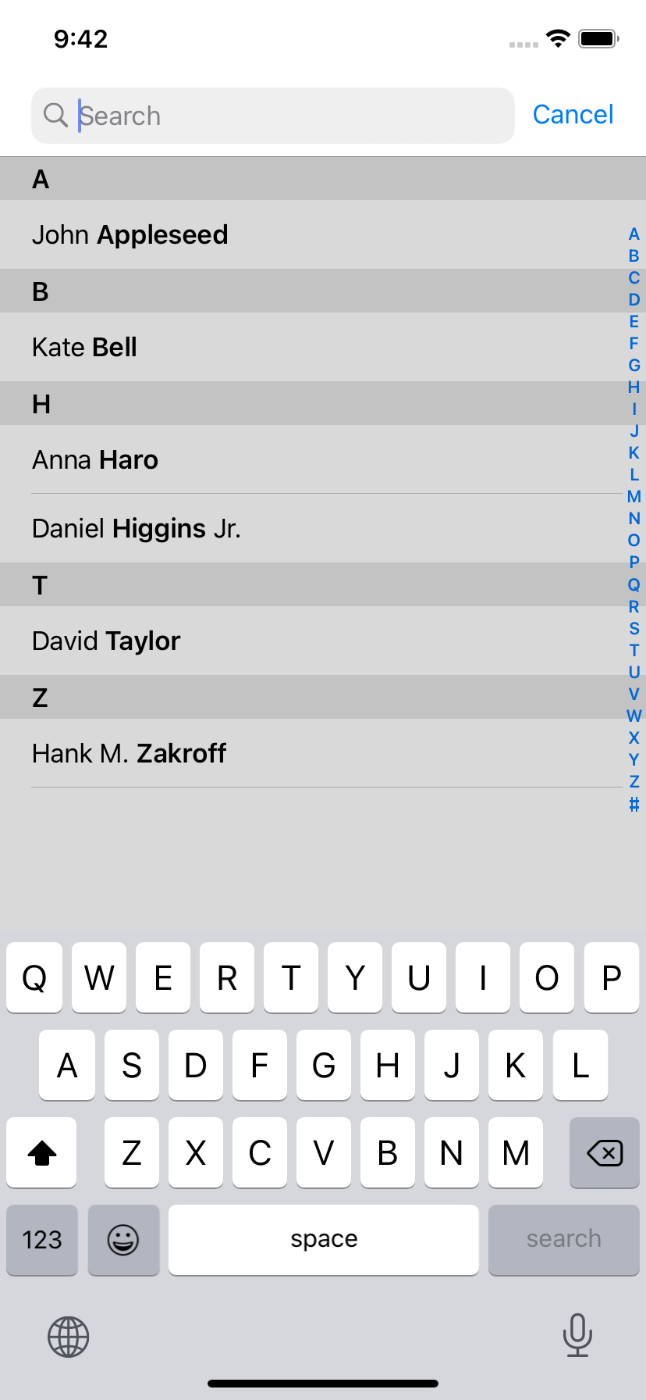The height and width of the screenshot is (1400, 646).
Task: Tap the Search field
Action: click(x=273, y=116)
